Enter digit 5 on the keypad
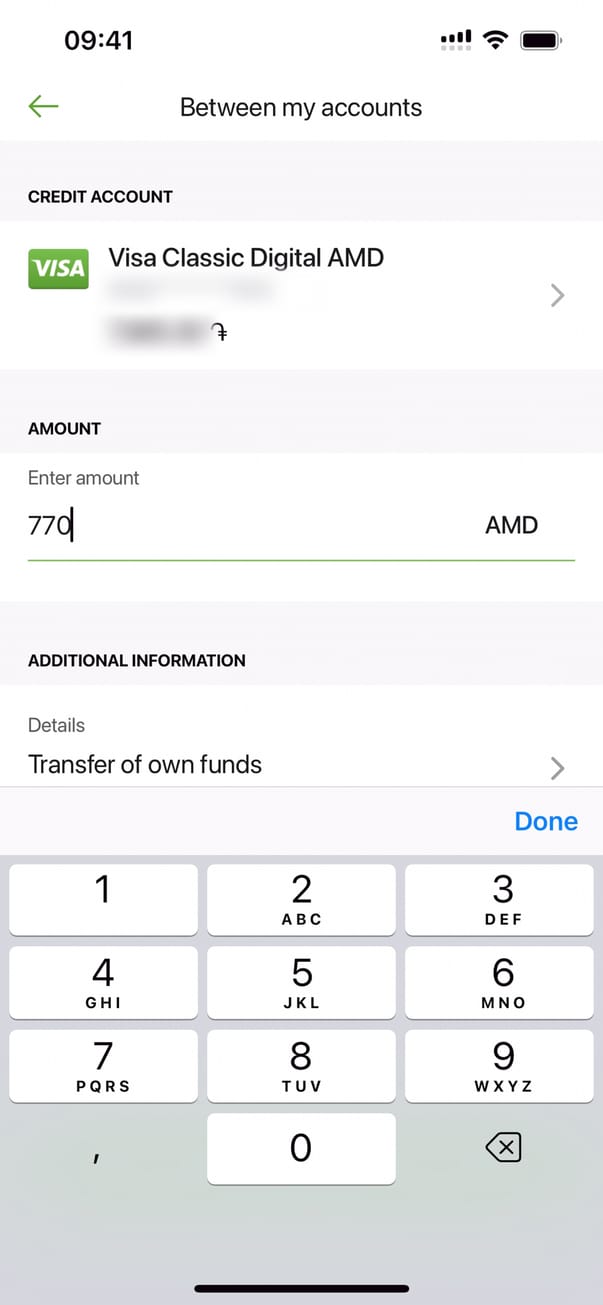603x1305 pixels. [x=301, y=983]
